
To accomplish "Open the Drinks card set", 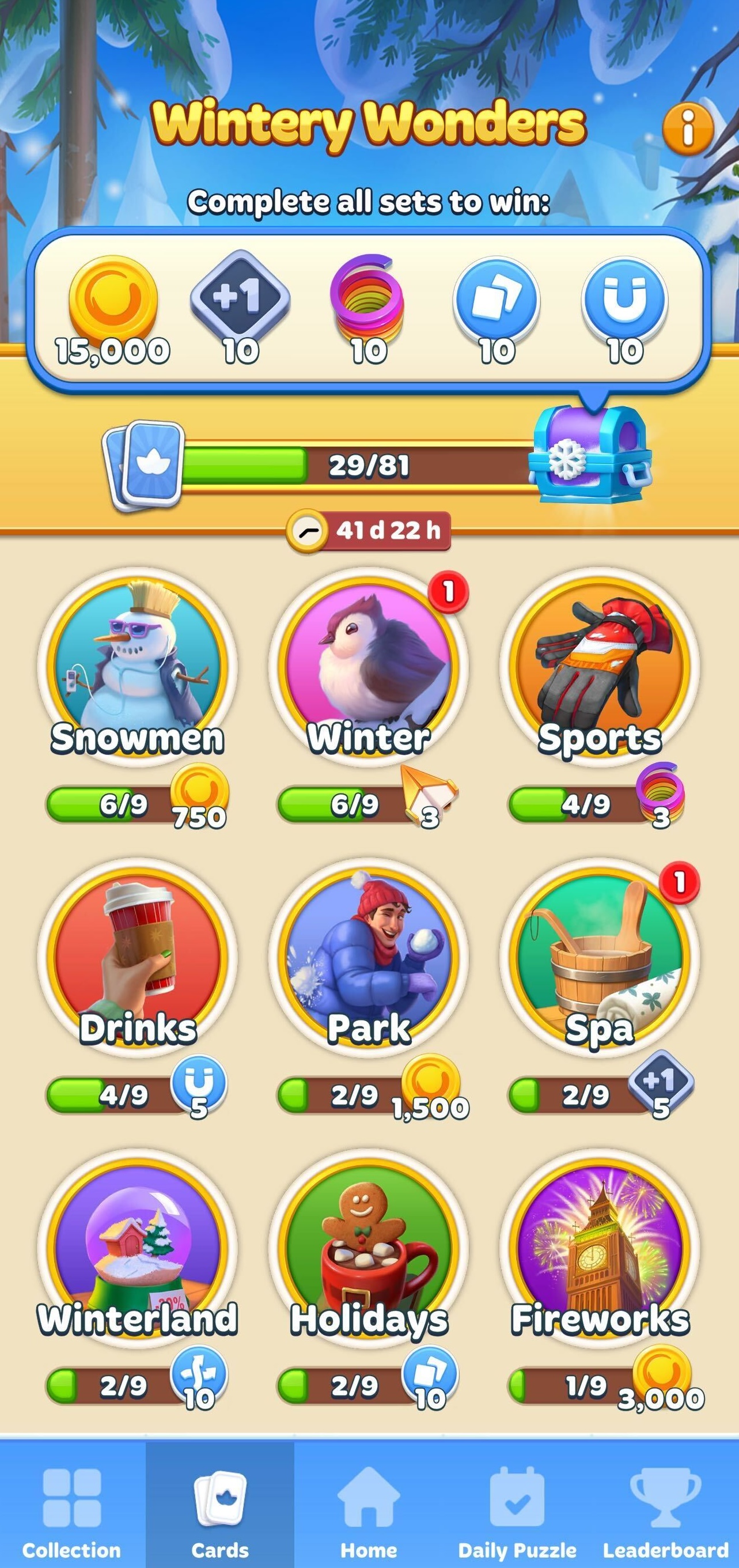I will click(x=138, y=958).
